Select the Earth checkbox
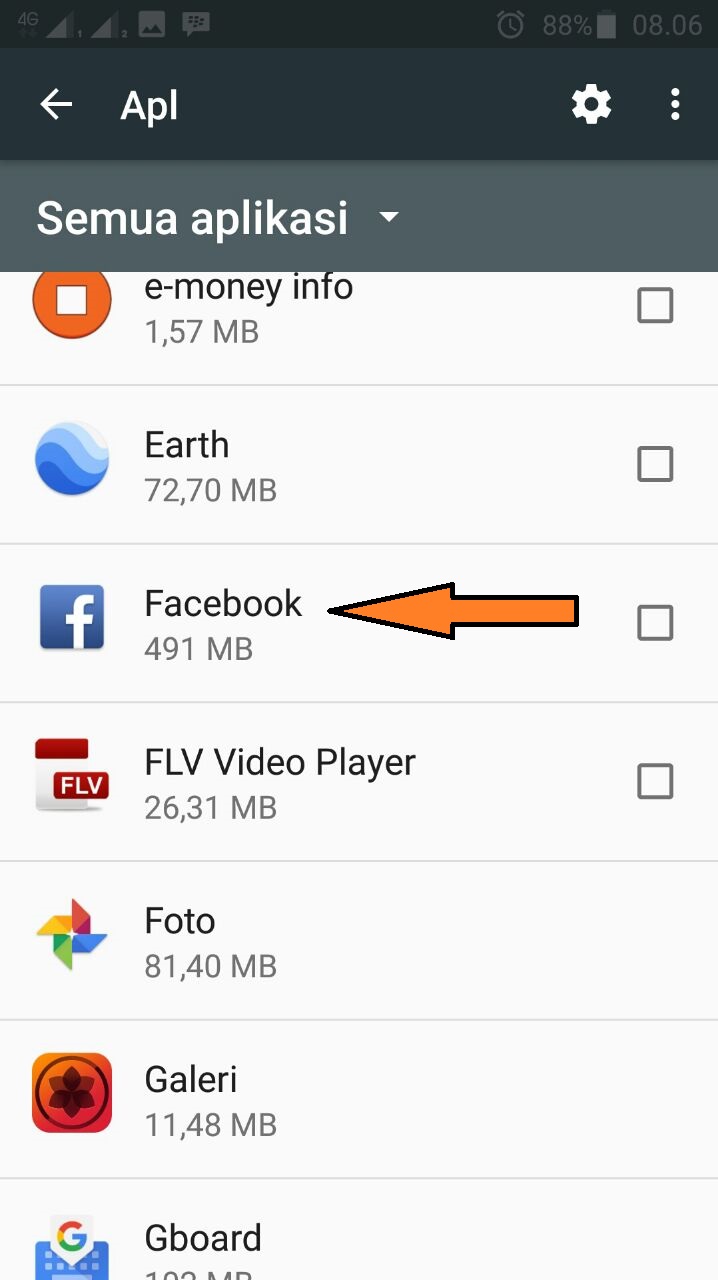This screenshot has height=1280, width=718. tap(655, 464)
